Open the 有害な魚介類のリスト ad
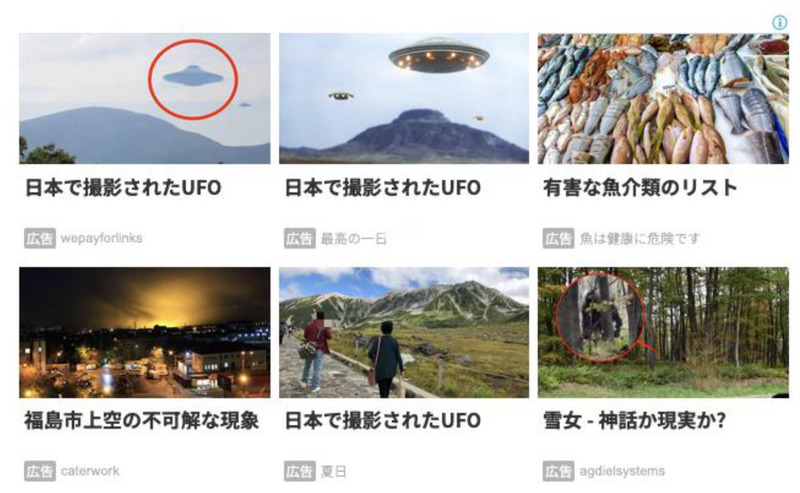Viewport: 800px width, 493px height. point(662,100)
